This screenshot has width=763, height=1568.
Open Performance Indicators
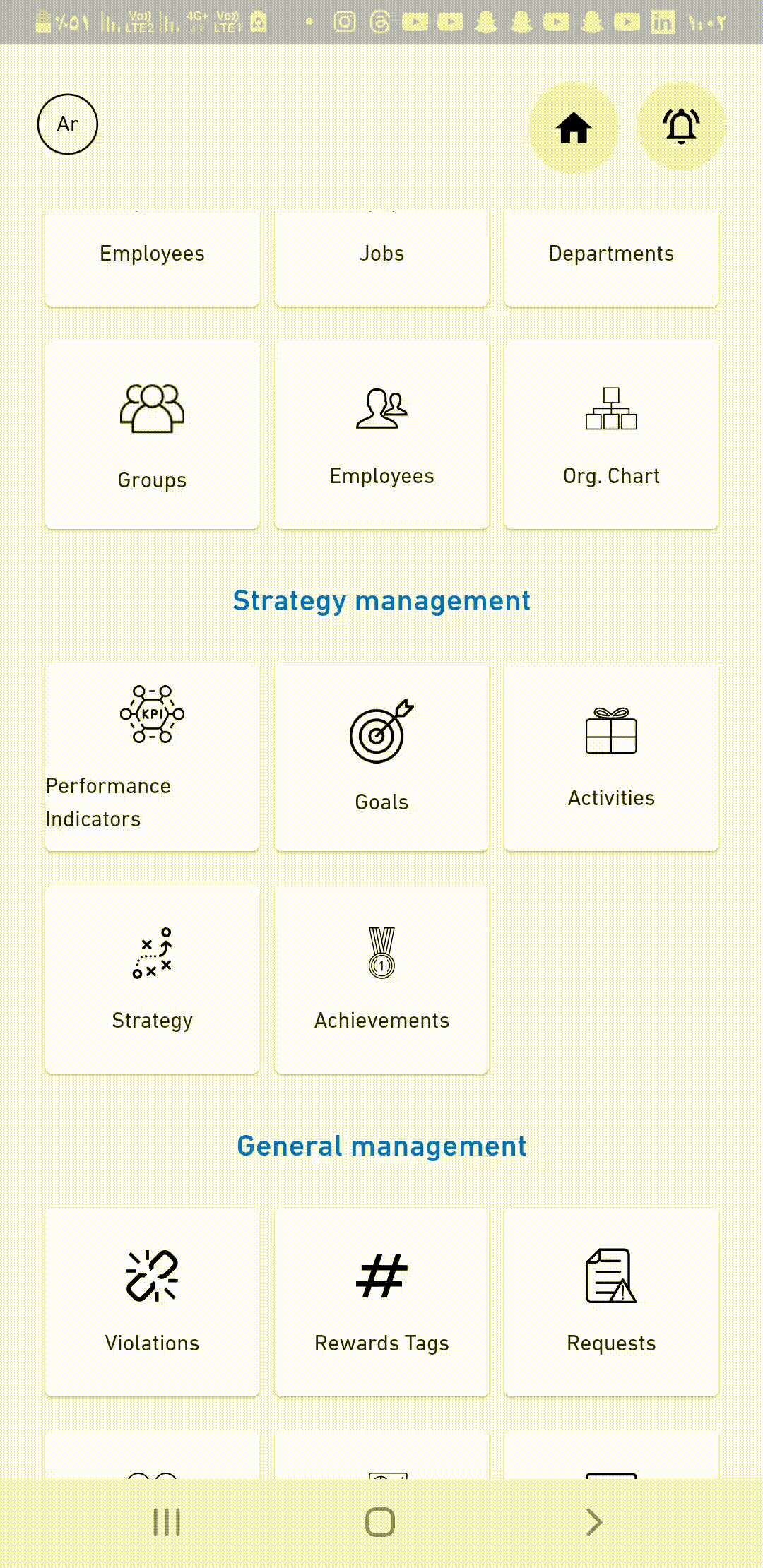(152, 757)
